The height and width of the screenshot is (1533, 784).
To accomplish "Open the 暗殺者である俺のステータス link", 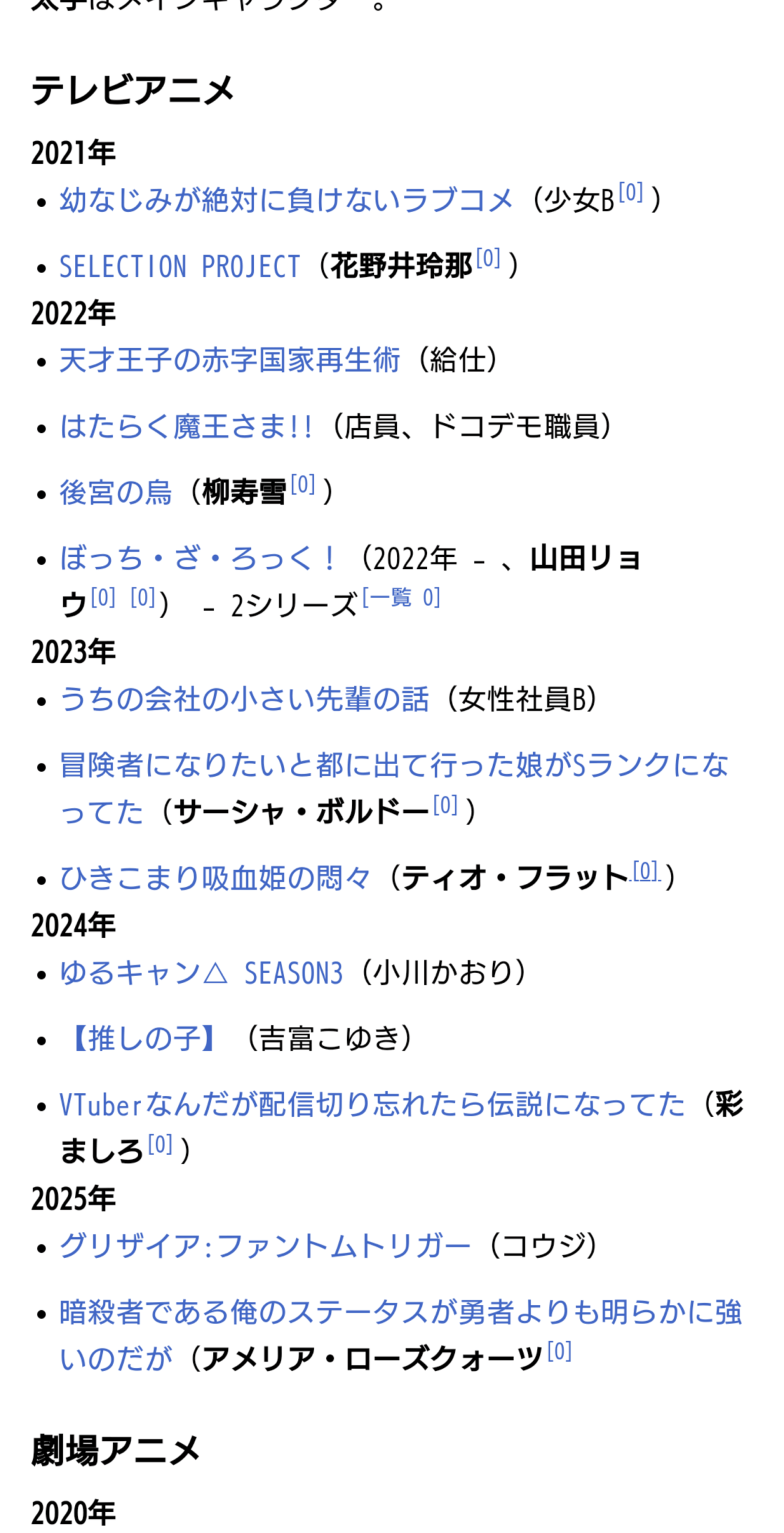I will click(x=400, y=1335).
